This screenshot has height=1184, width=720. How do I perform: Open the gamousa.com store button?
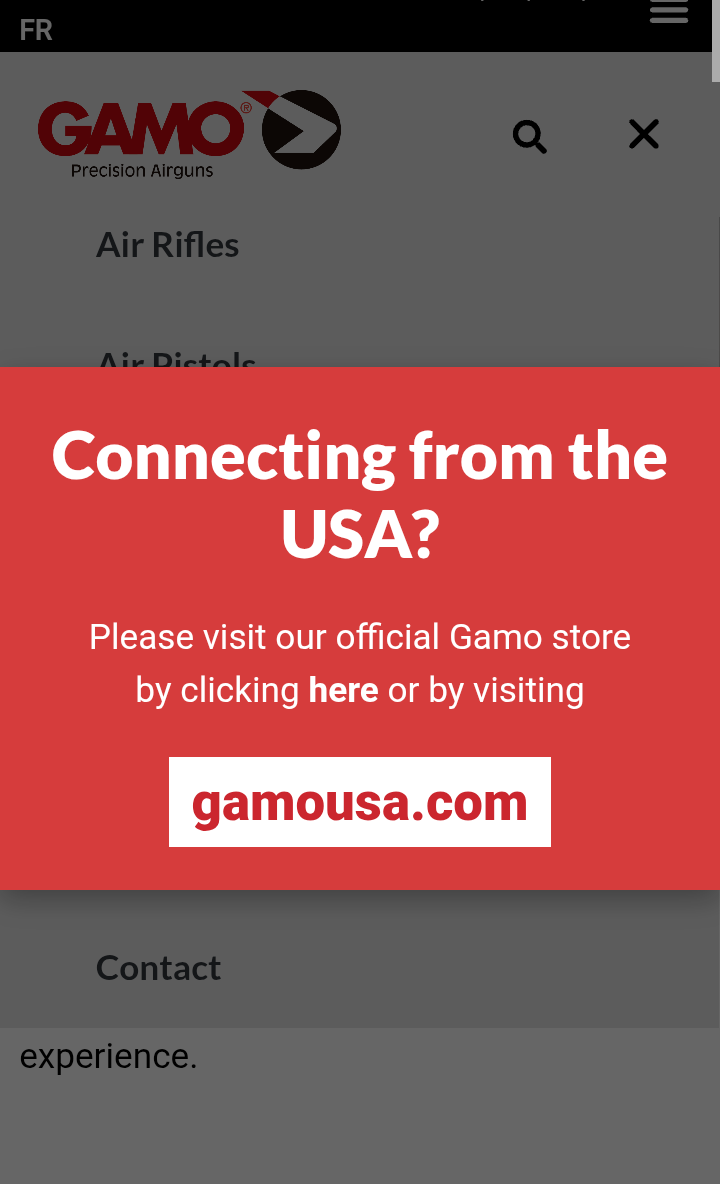click(x=359, y=802)
